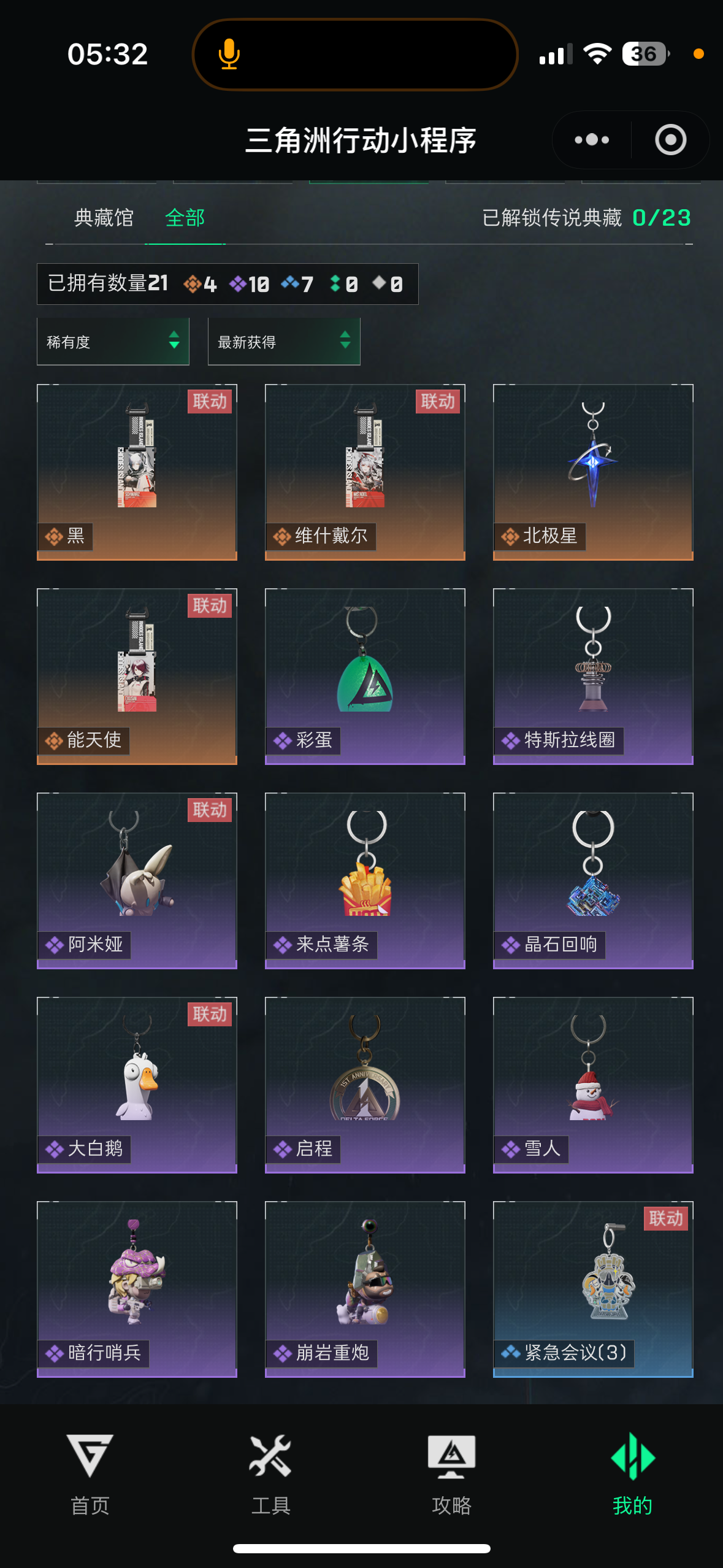Open the 北极星 charm item
The width and height of the screenshot is (723, 1568).
(x=593, y=472)
